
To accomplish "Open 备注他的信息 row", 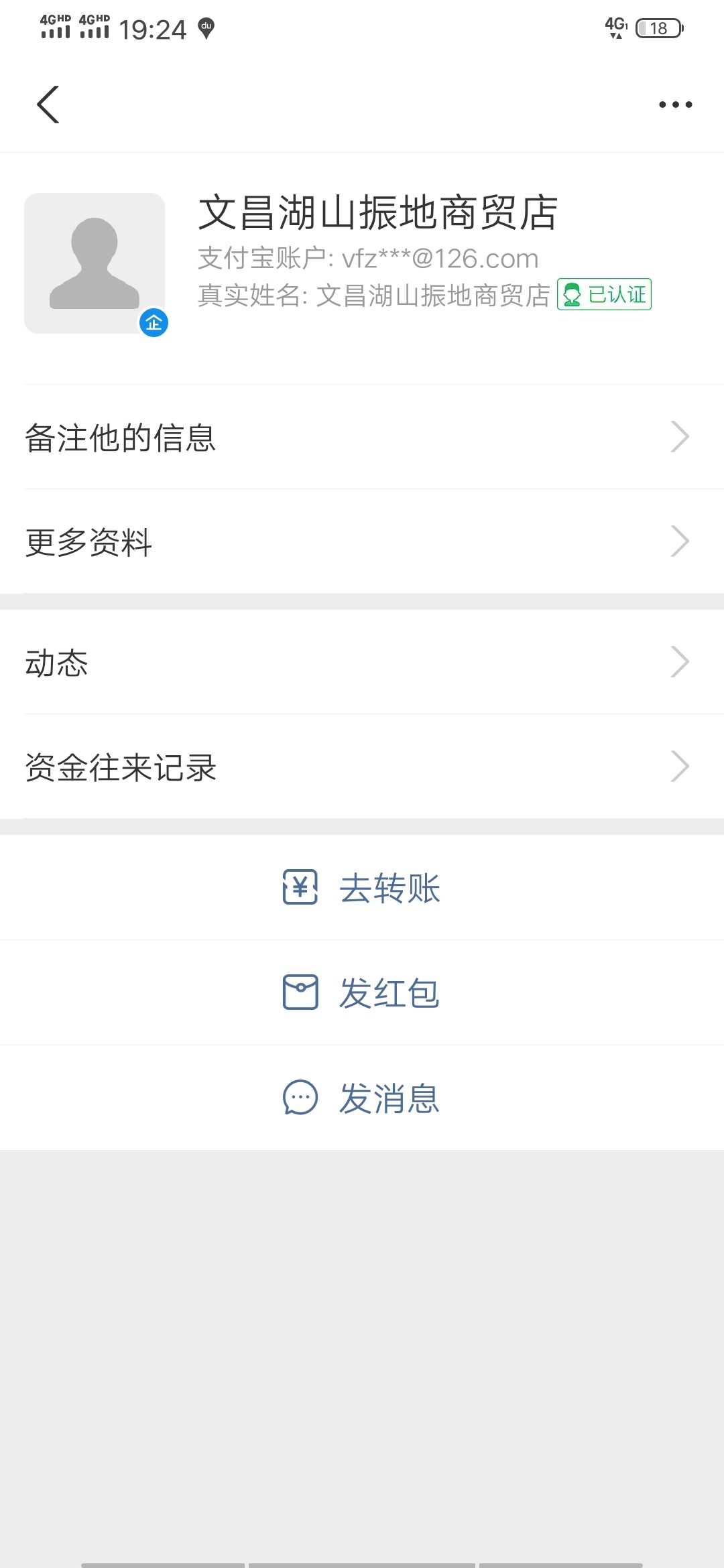I will point(362,438).
